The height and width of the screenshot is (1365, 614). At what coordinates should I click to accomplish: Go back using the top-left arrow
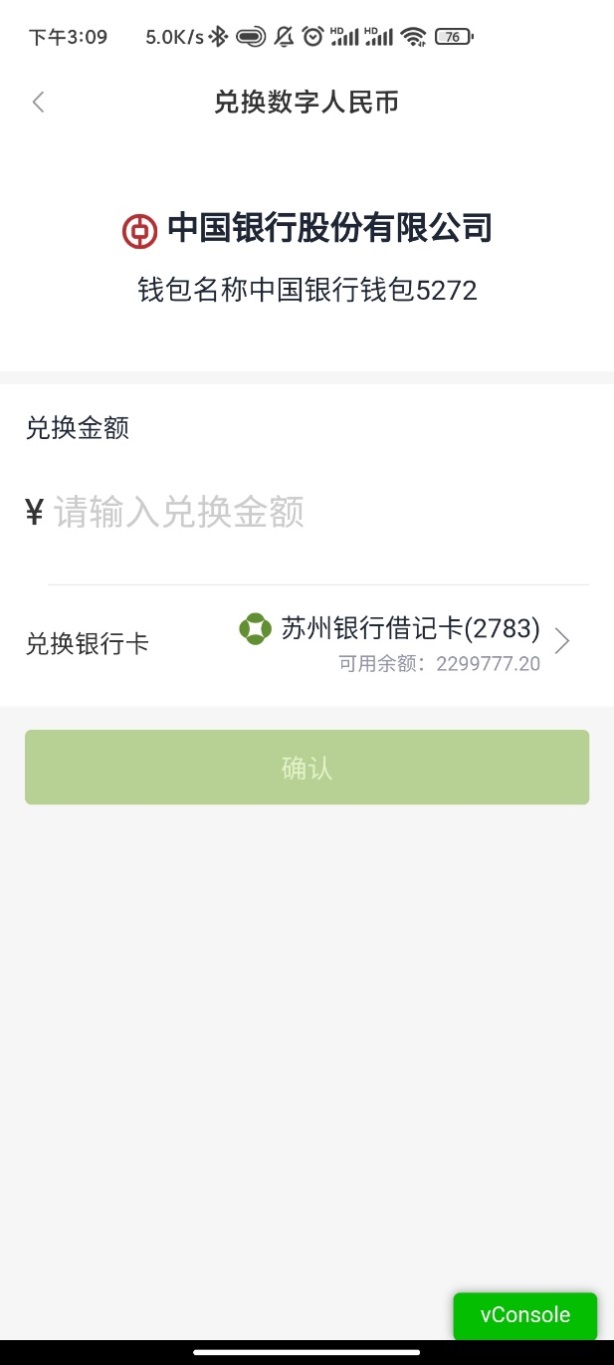click(38, 102)
